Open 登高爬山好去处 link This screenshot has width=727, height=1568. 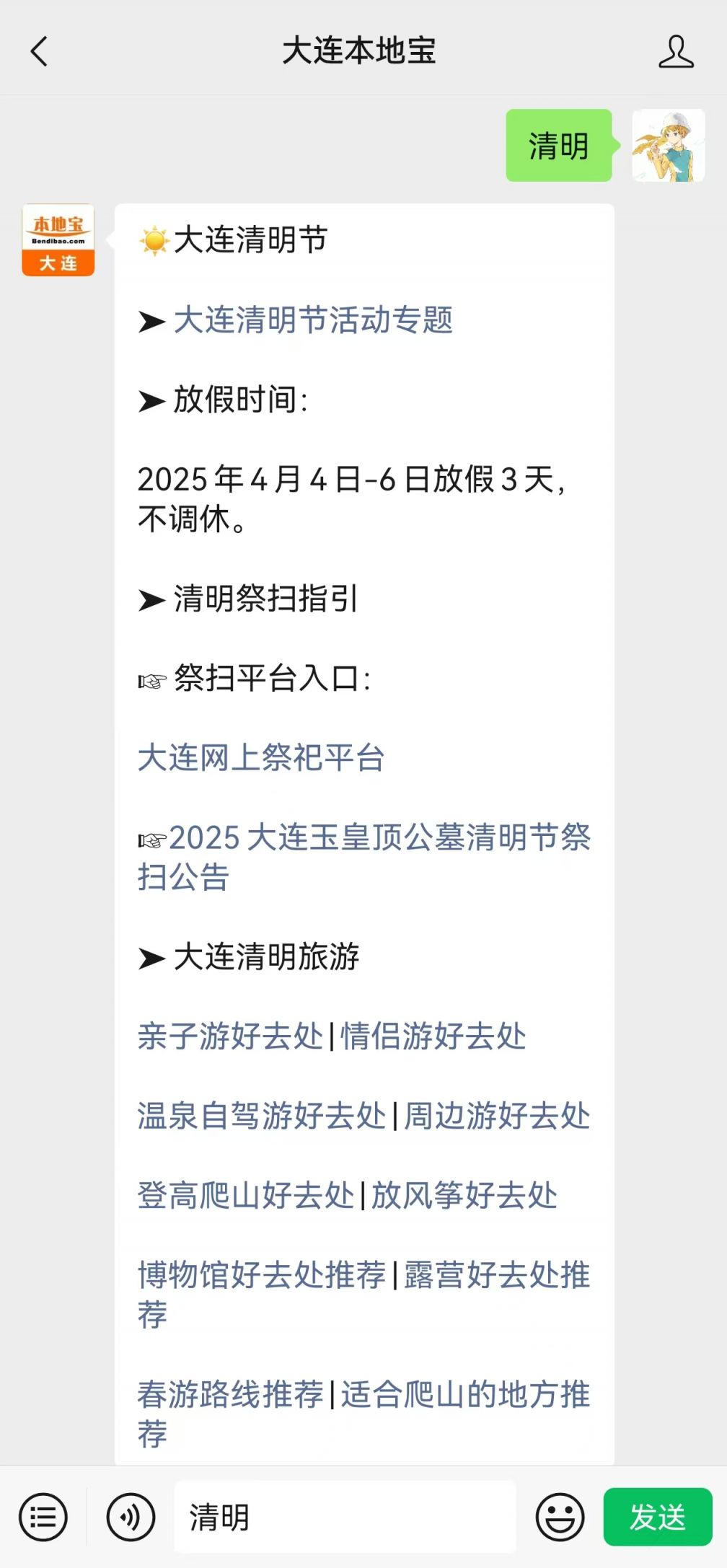(246, 1195)
